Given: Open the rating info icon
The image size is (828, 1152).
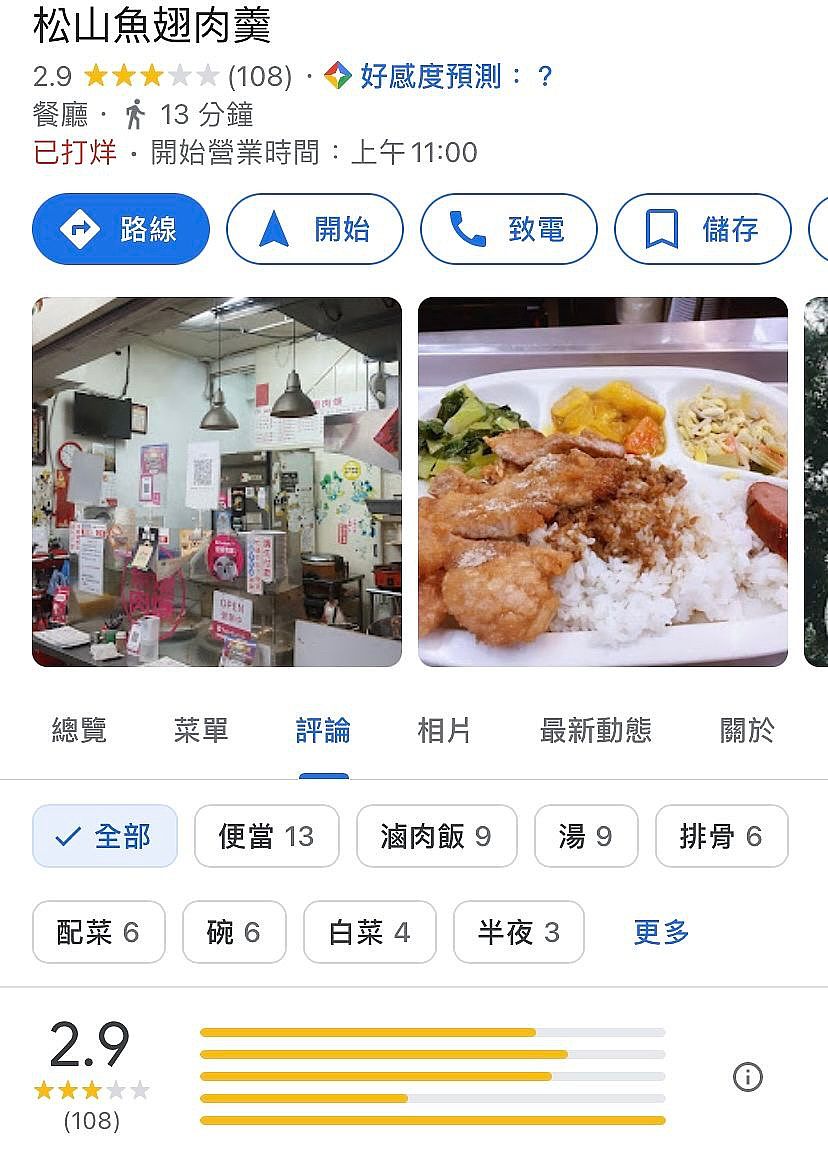Looking at the screenshot, I should 747,1076.
